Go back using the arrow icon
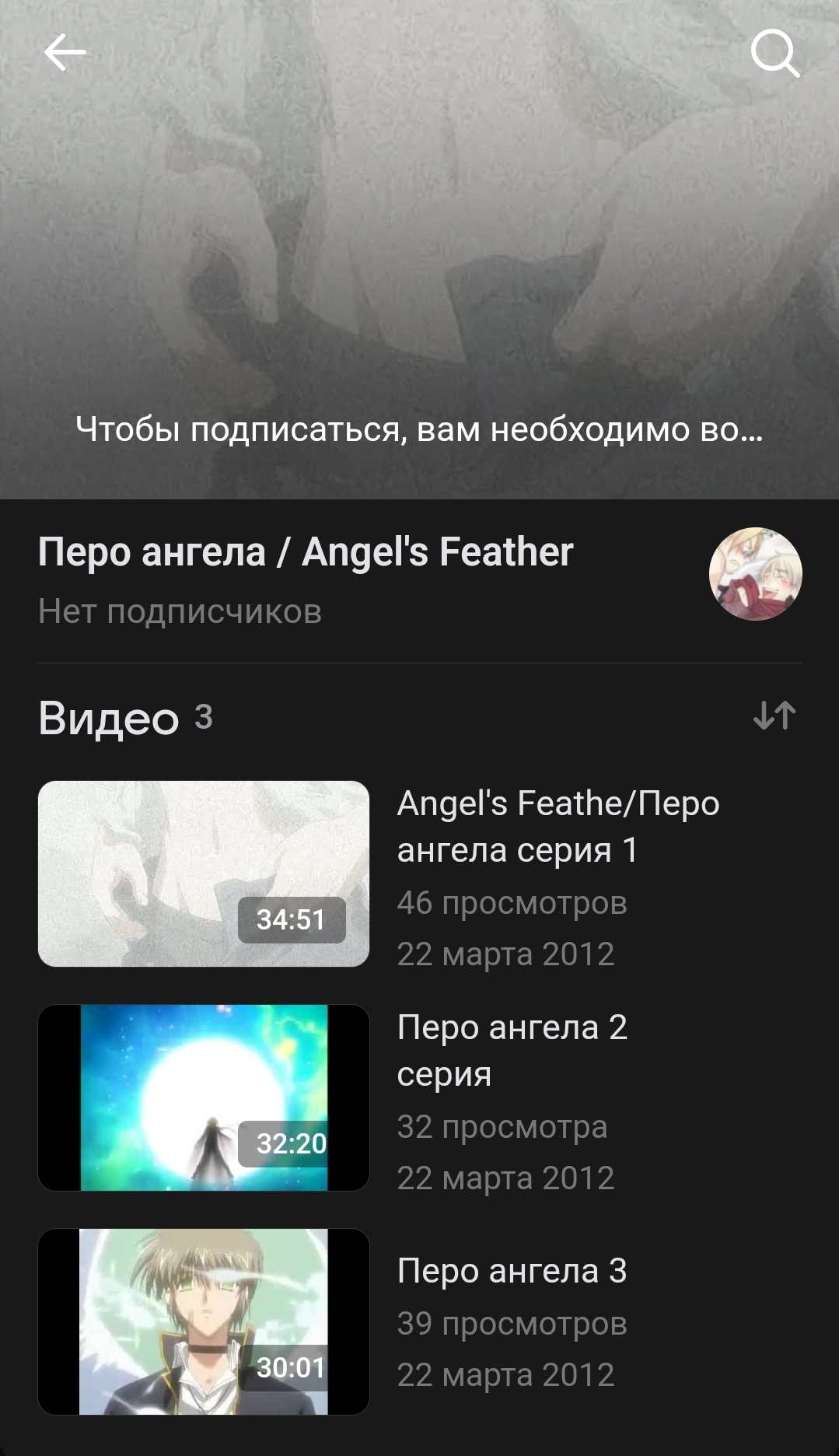The image size is (839, 1456). [65, 53]
